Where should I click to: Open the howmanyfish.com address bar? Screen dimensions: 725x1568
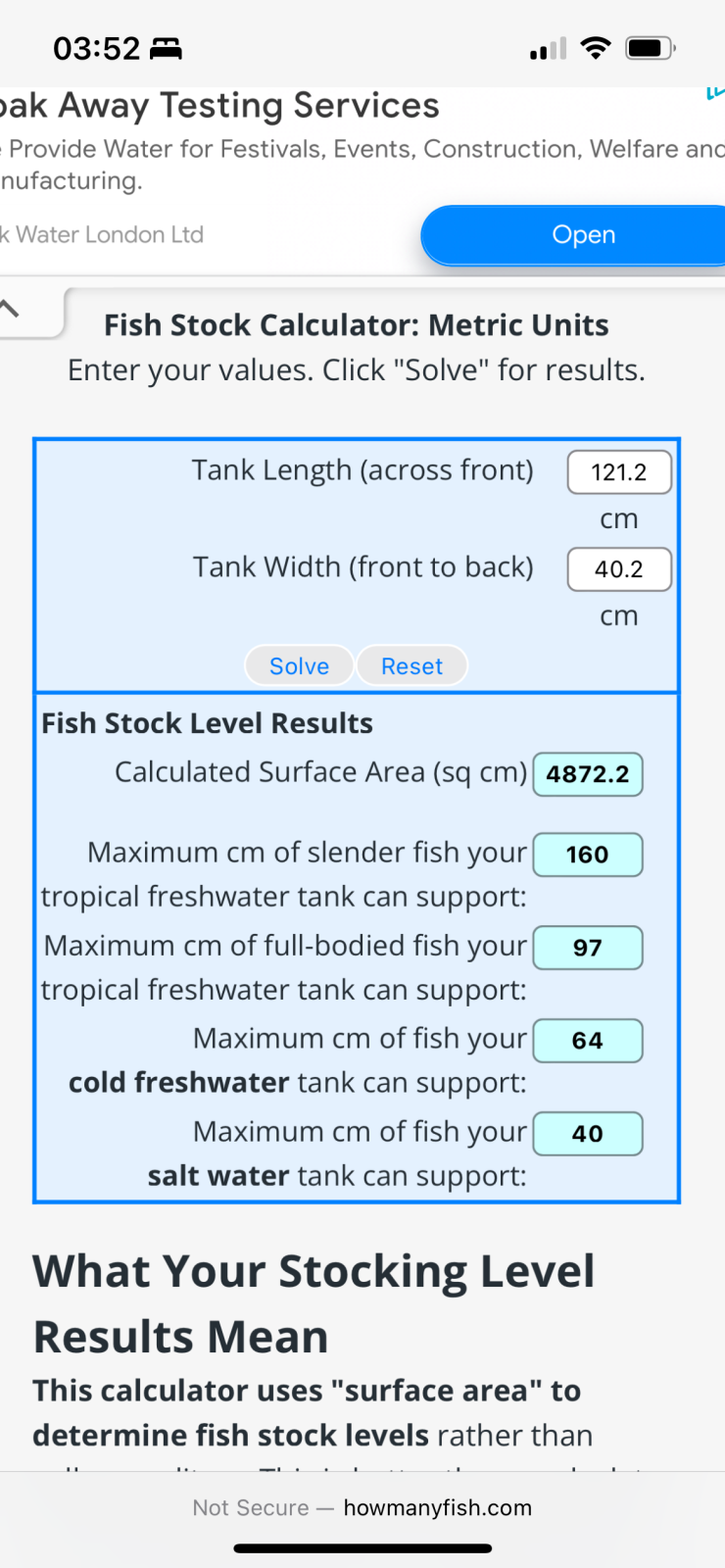[362, 1508]
